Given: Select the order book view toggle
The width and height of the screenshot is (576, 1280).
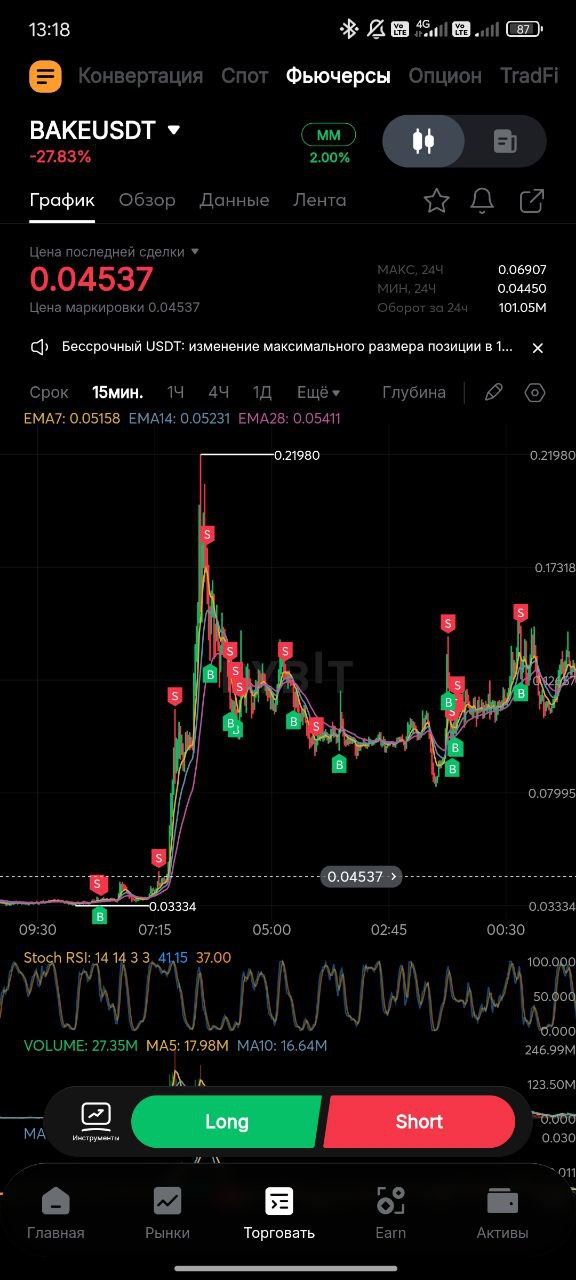Looking at the screenshot, I should pyautogui.click(x=505, y=141).
